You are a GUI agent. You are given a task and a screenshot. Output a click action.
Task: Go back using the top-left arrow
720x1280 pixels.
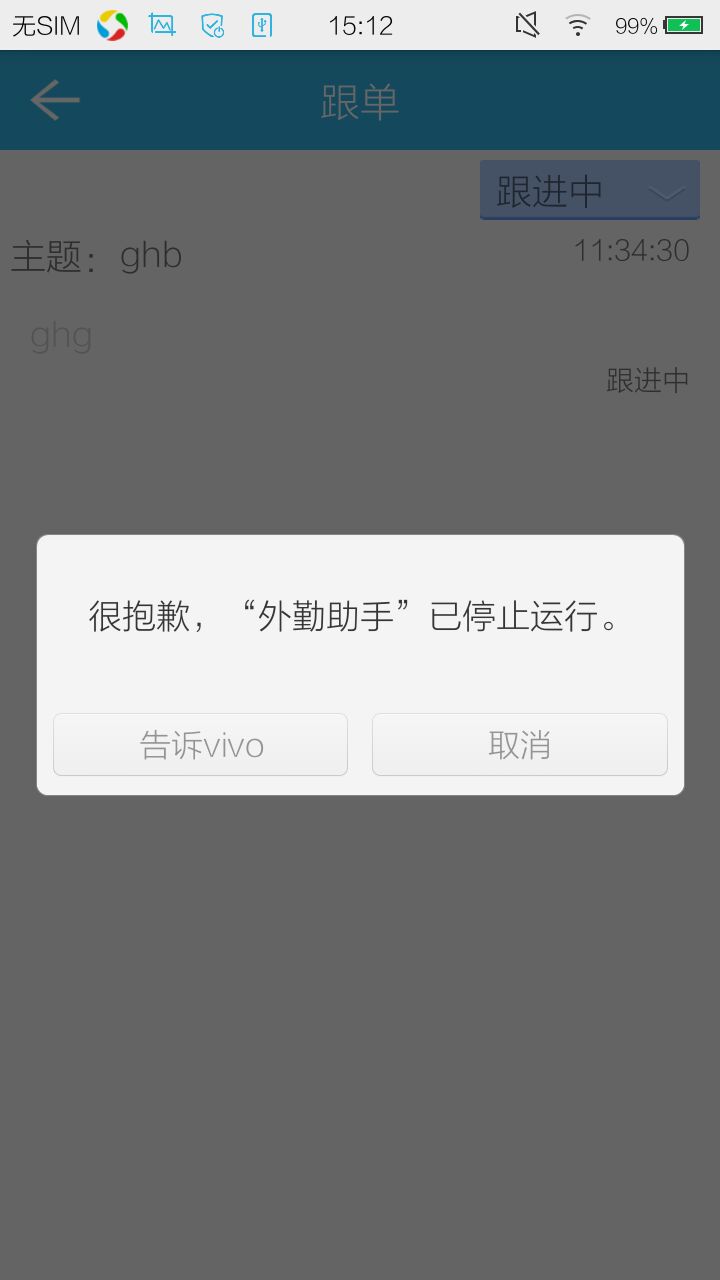tap(55, 101)
